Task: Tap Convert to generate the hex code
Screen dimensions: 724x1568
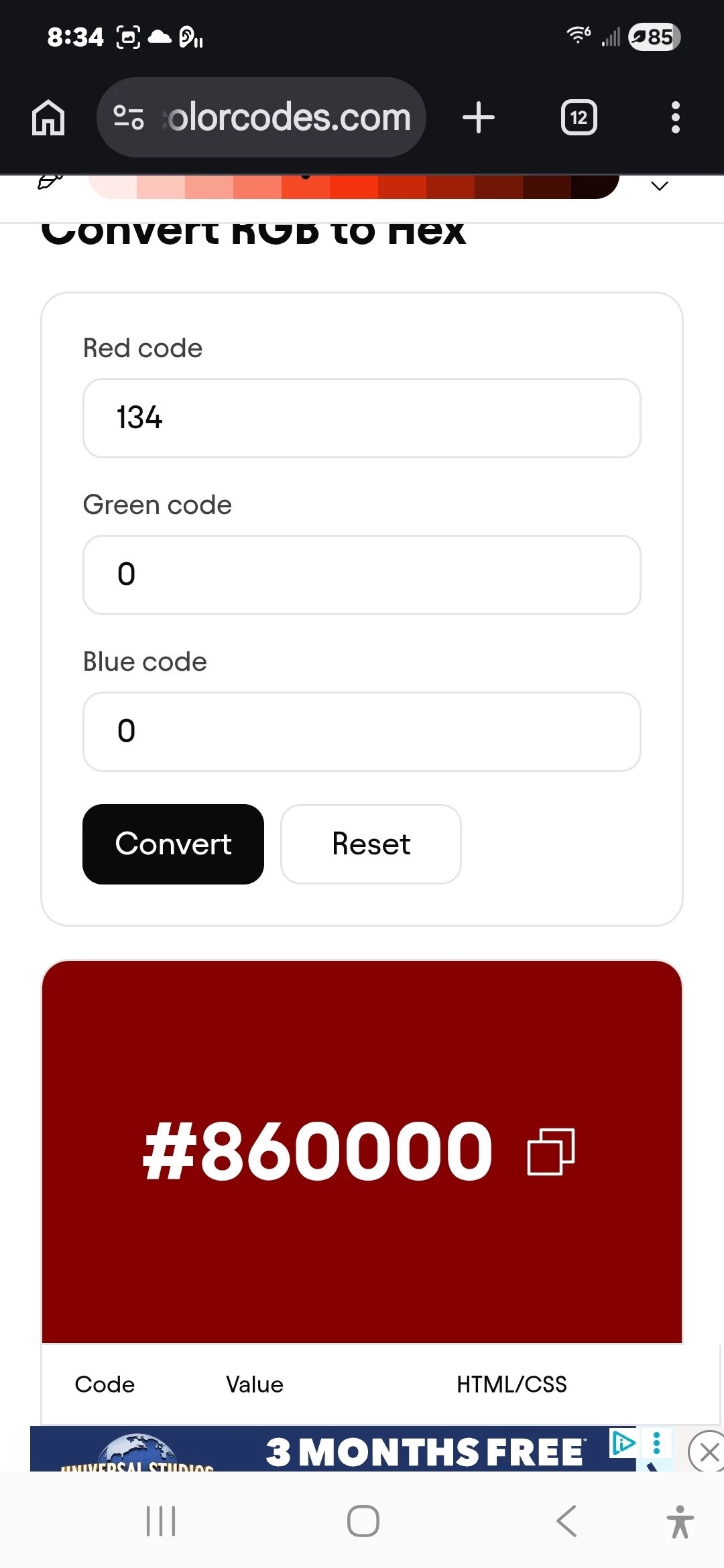Action: point(173,844)
